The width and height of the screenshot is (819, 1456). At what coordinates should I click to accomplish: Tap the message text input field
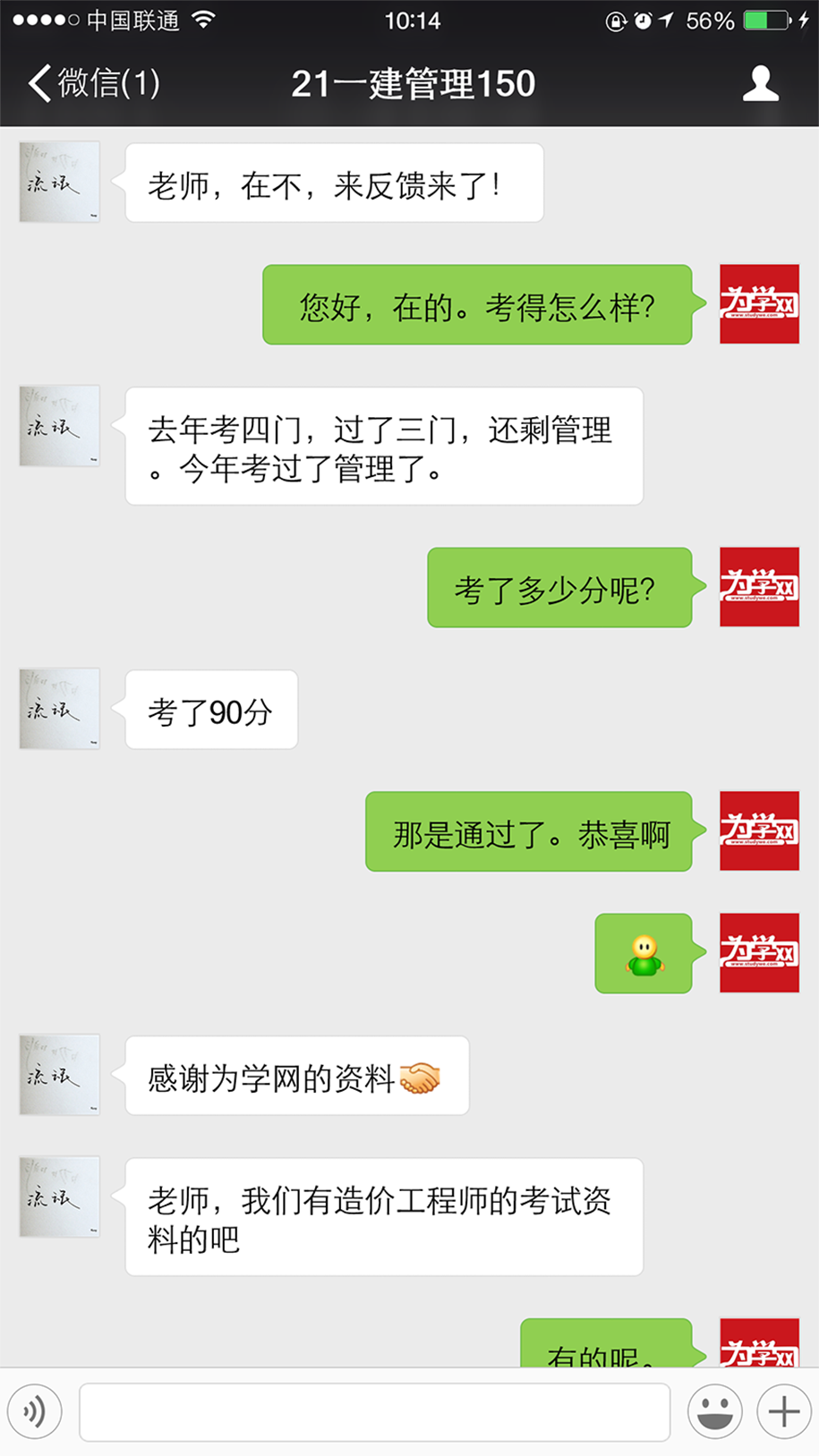pos(374,1411)
